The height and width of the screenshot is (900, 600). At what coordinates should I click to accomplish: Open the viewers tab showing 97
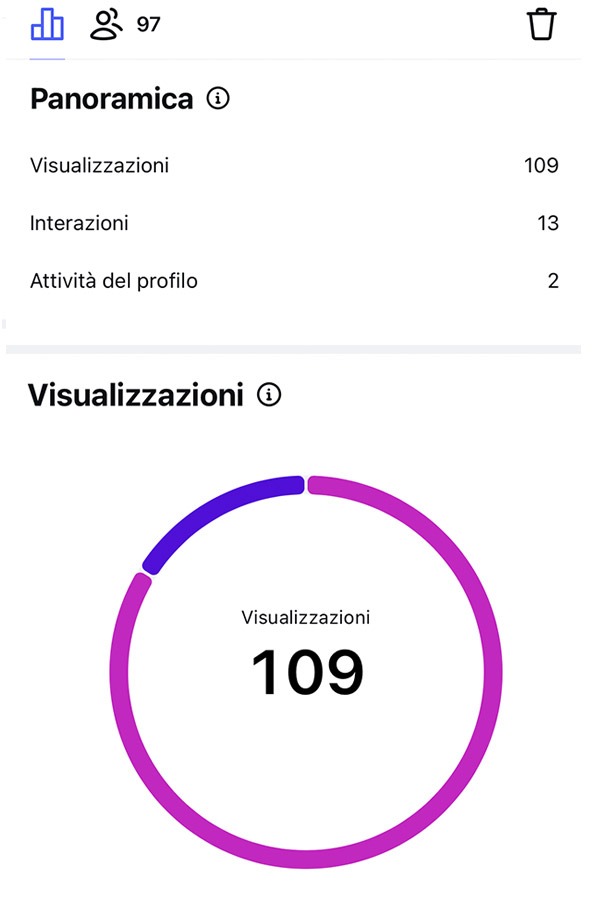pyautogui.click(x=123, y=24)
